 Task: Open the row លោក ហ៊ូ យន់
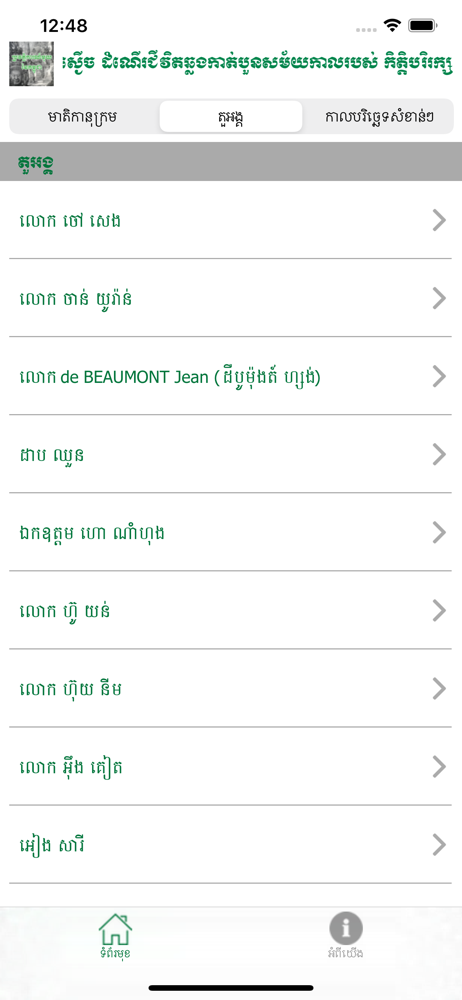pos(231,610)
